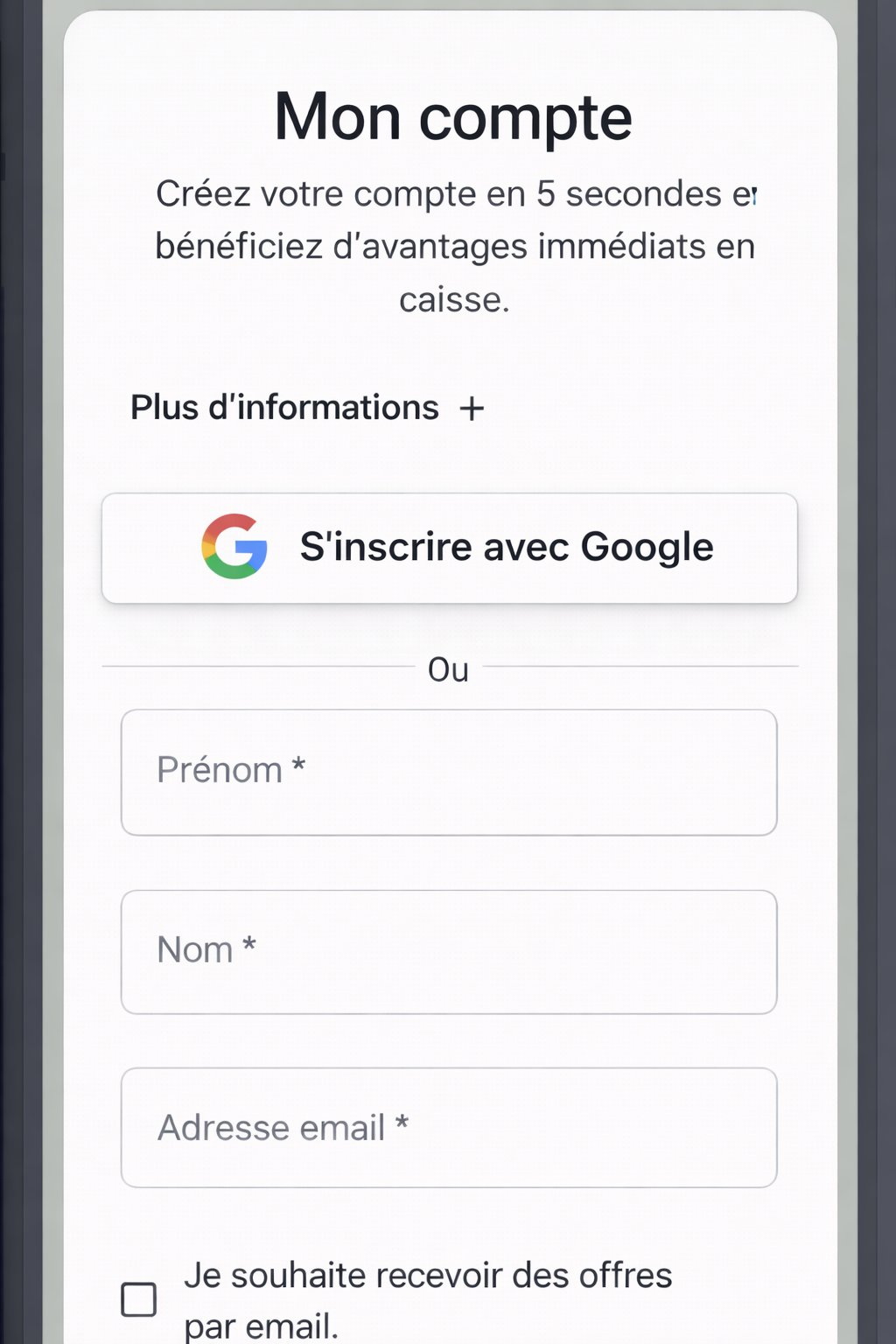Click the Prénom input field
This screenshot has height=1344, width=896.
[x=449, y=771]
